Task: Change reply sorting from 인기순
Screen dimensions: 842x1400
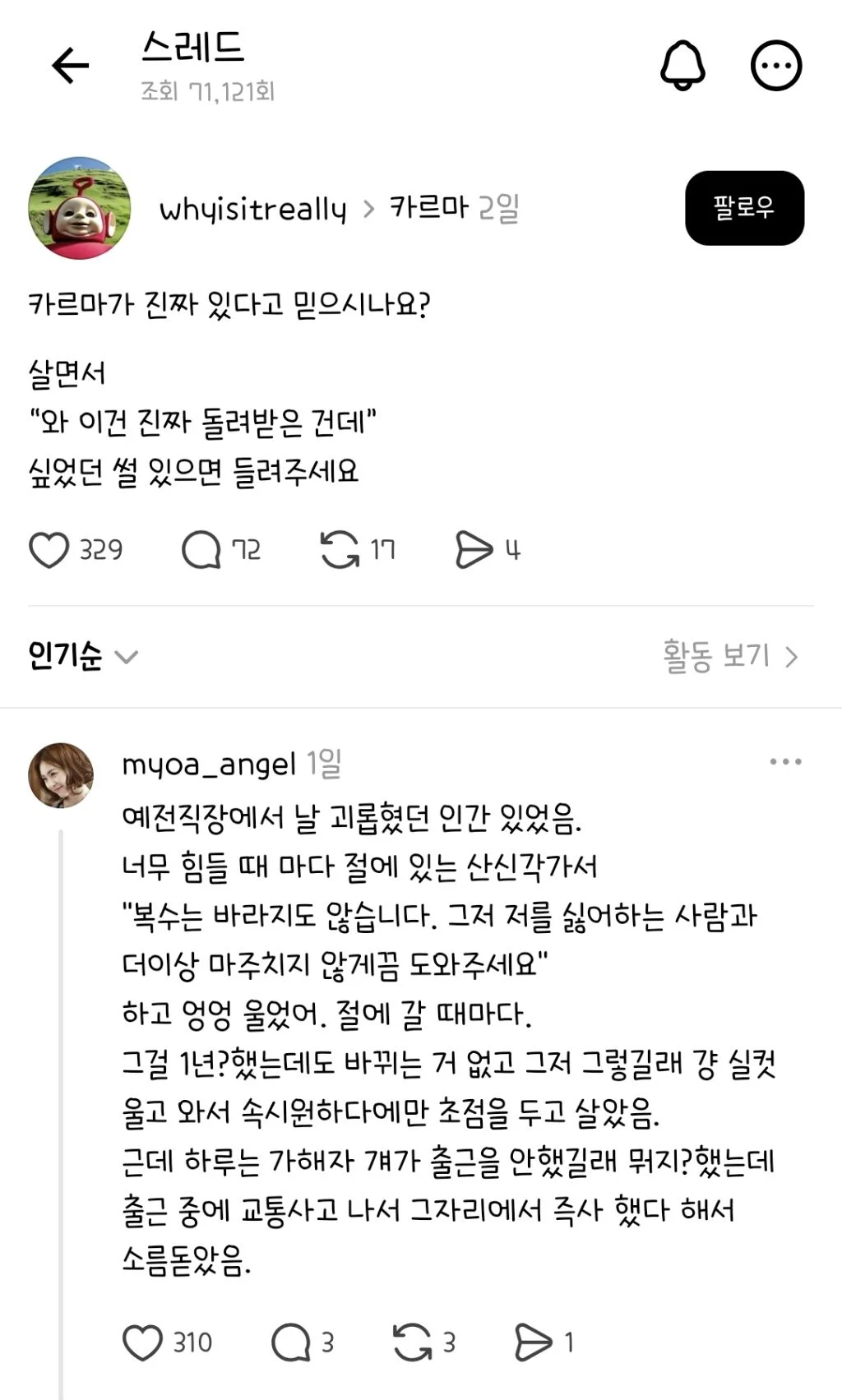Action: (83, 656)
